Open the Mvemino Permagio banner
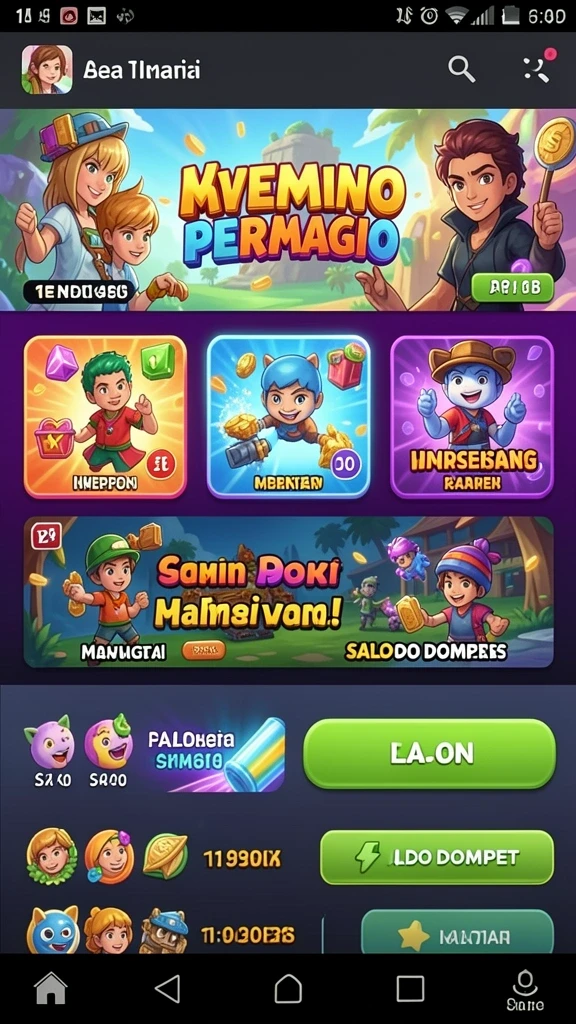Viewport: 576px width, 1024px height. click(x=288, y=210)
